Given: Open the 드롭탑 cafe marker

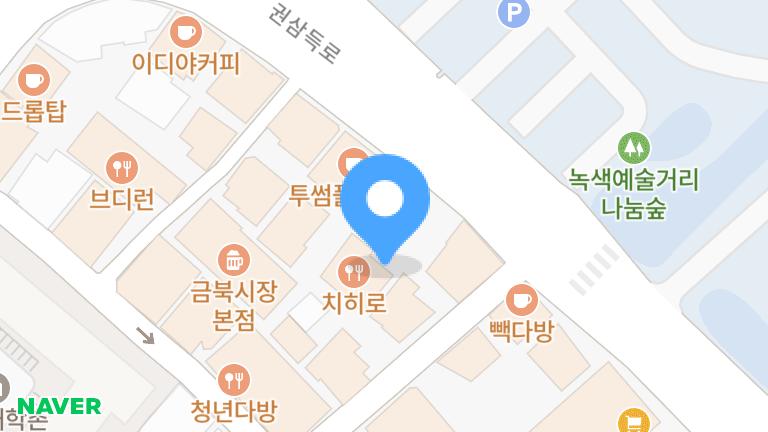Looking at the screenshot, I should [33, 79].
